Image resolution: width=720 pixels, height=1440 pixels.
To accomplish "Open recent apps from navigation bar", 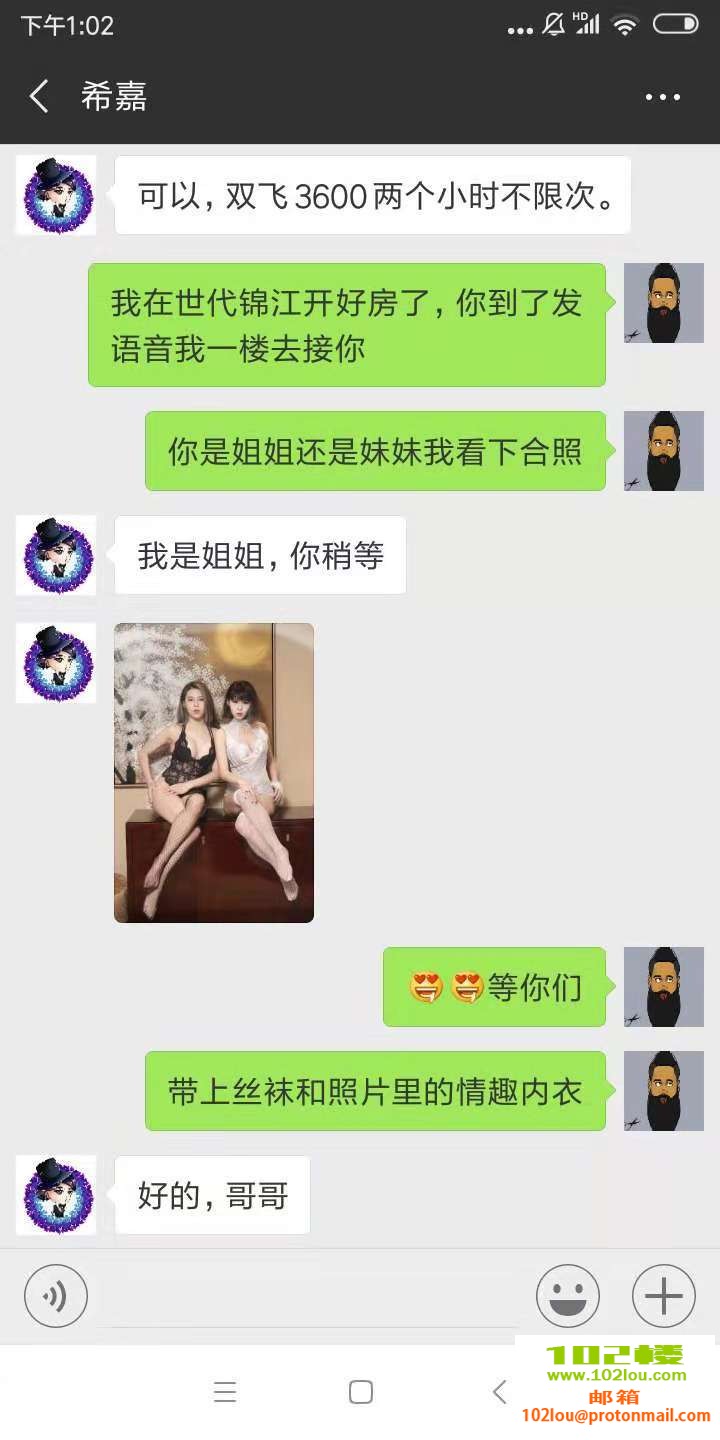I will (x=225, y=1392).
